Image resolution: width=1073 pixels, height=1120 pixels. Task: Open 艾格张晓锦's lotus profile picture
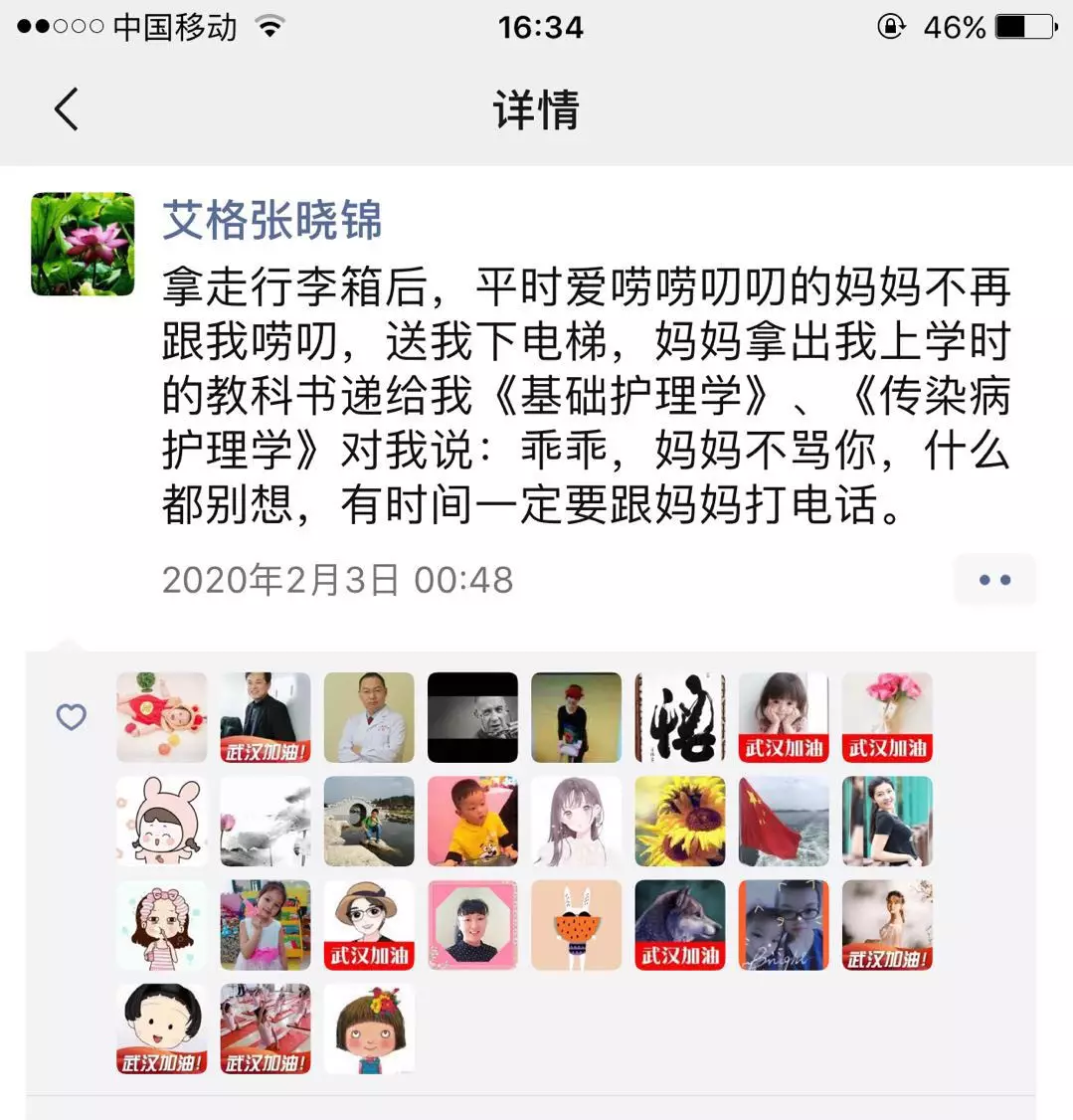83,244
